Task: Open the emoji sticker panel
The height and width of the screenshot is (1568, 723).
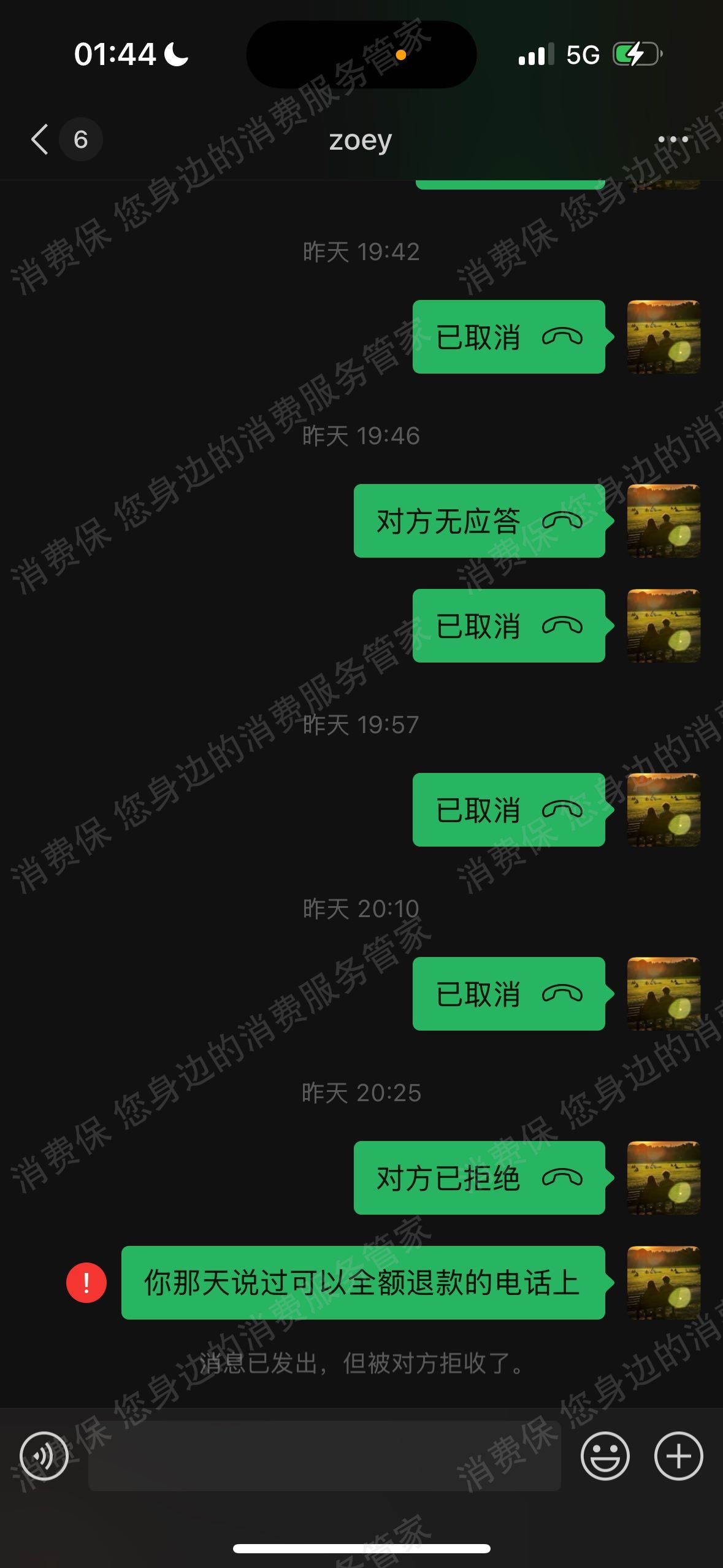Action: (x=605, y=1456)
